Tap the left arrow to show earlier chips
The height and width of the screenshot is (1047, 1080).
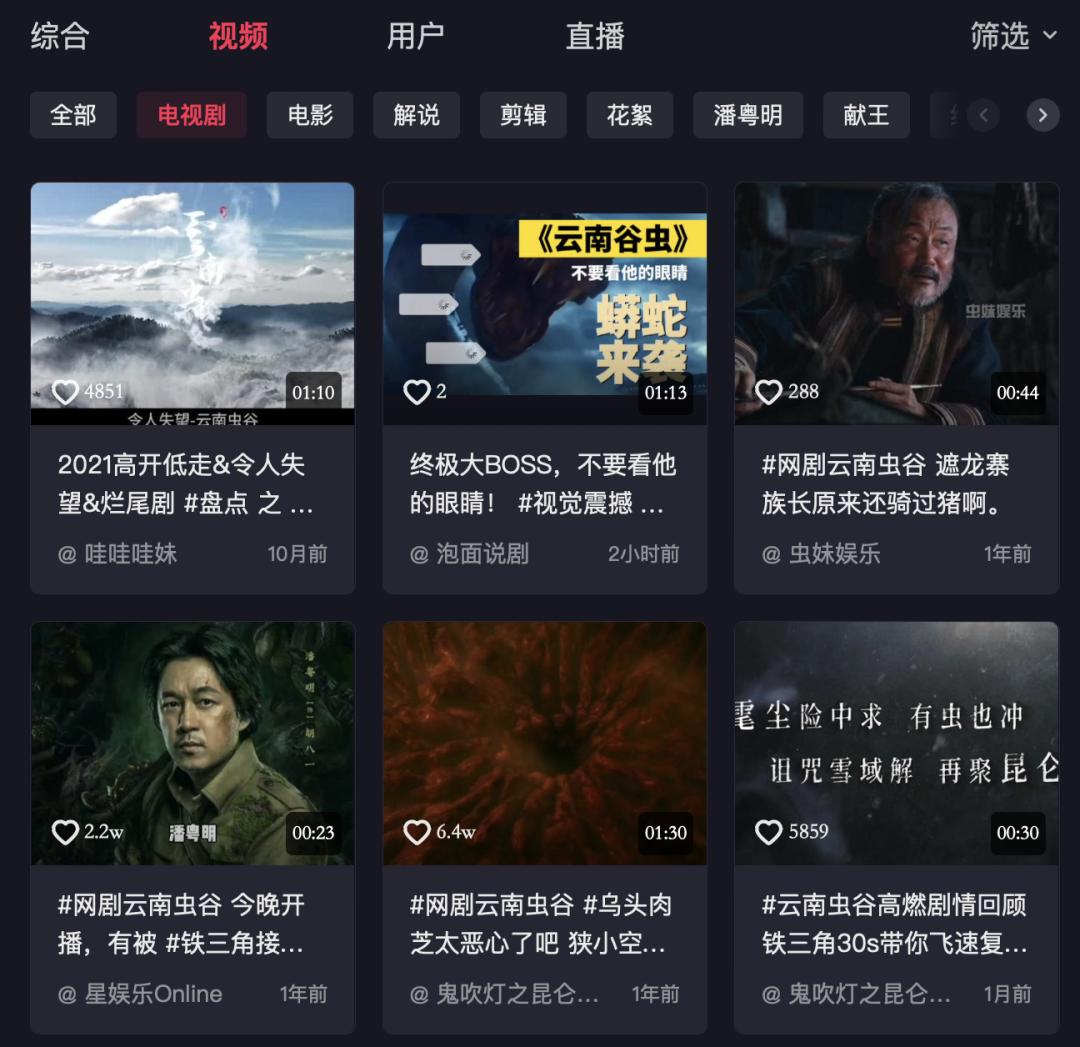click(x=983, y=116)
